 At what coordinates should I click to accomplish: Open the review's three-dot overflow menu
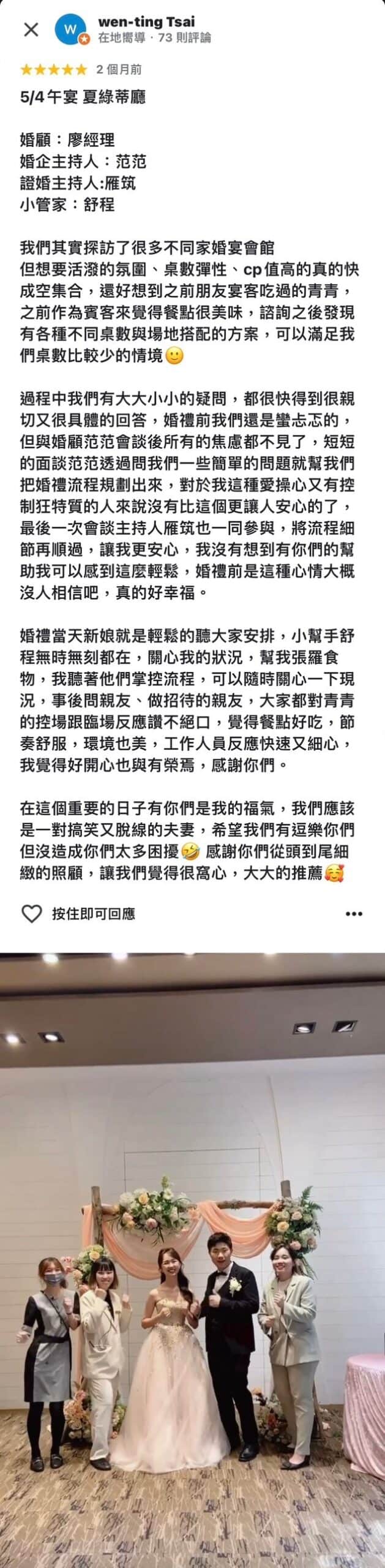pyautogui.click(x=354, y=914)
